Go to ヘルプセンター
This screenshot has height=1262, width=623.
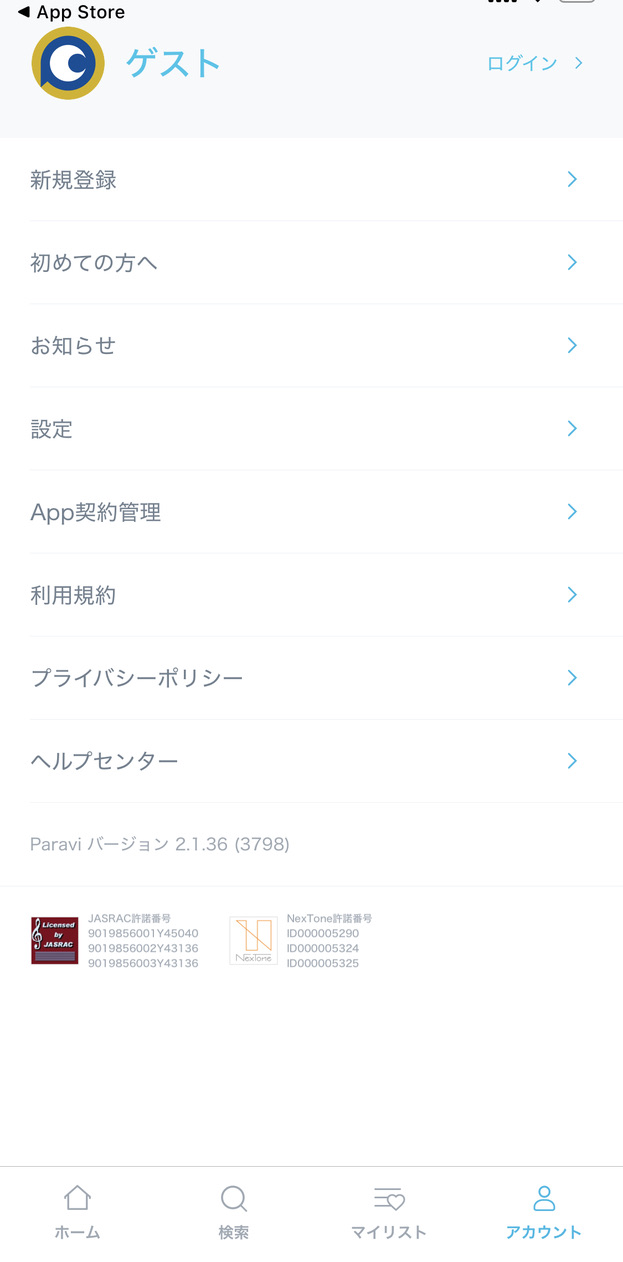tap(311, 761)
